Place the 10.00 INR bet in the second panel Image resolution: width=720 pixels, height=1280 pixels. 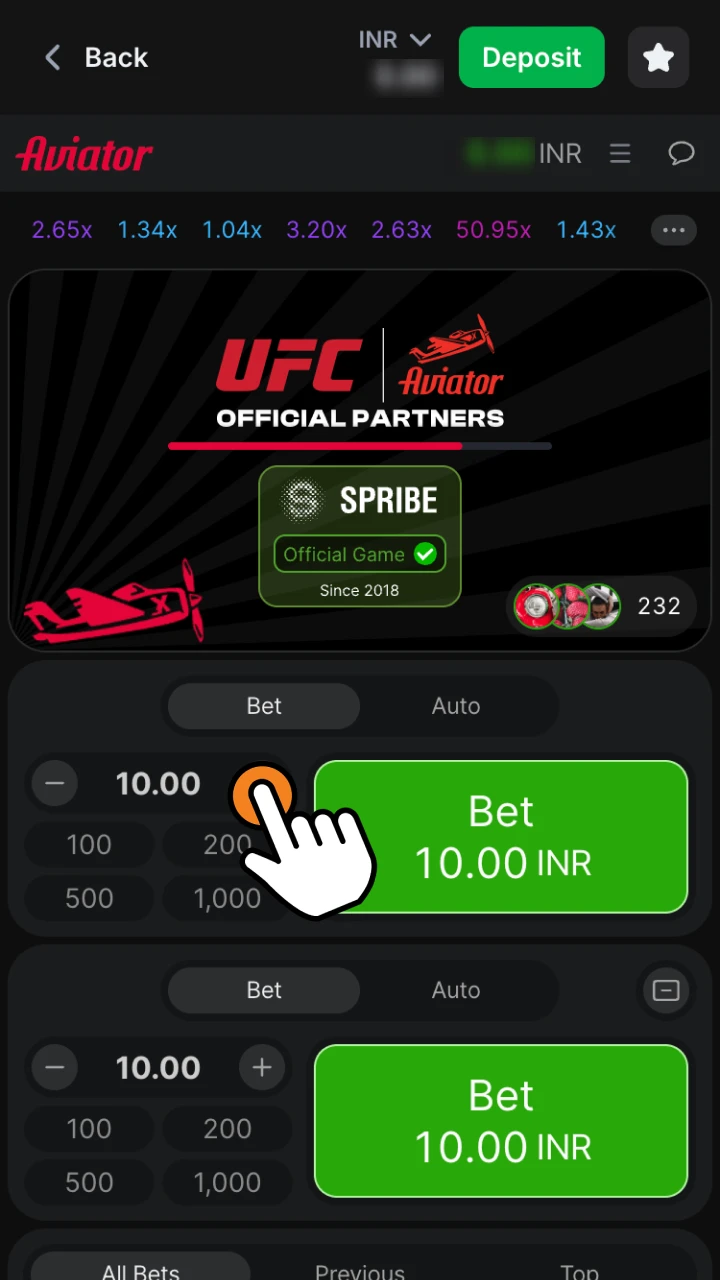[x=501, y=1121]
